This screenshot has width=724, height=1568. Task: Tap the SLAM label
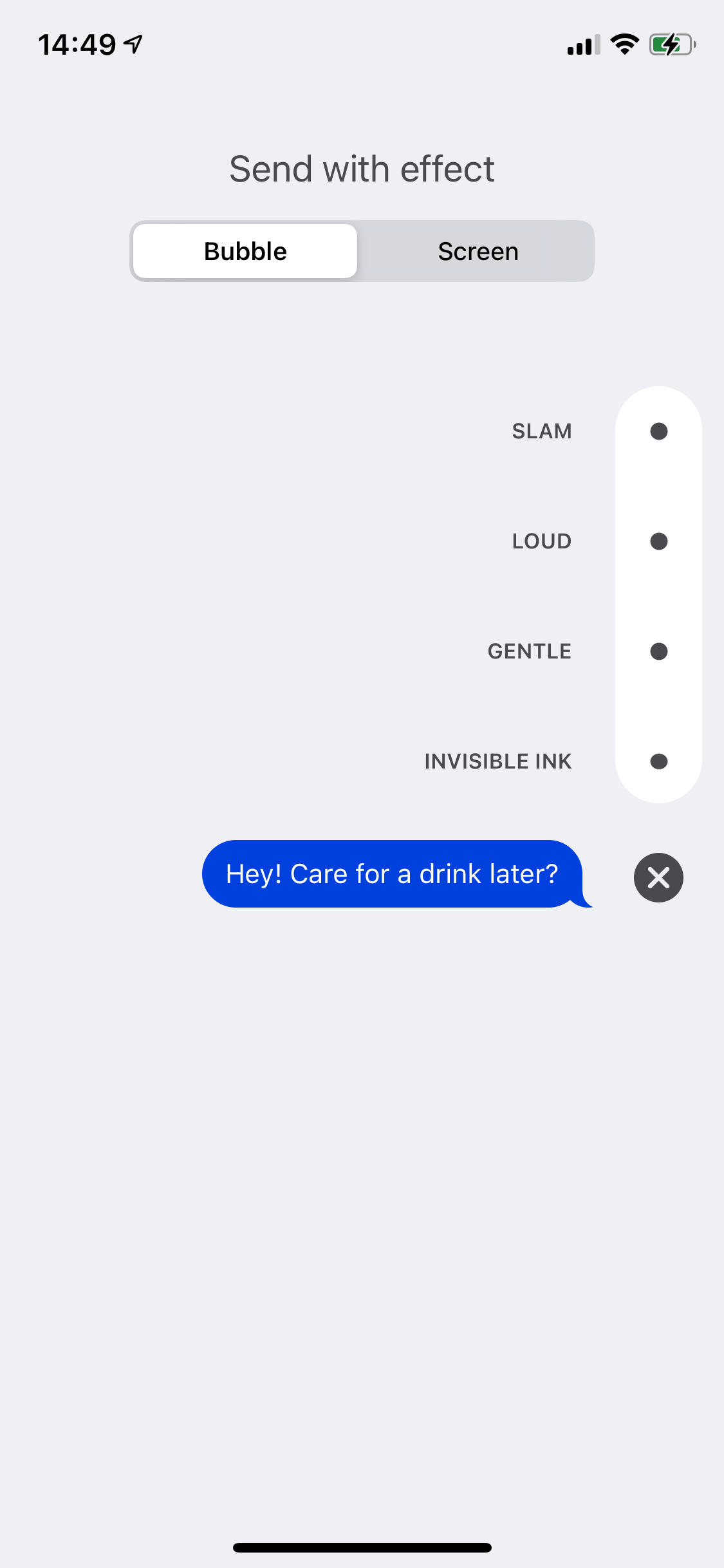tap(542, 431)
